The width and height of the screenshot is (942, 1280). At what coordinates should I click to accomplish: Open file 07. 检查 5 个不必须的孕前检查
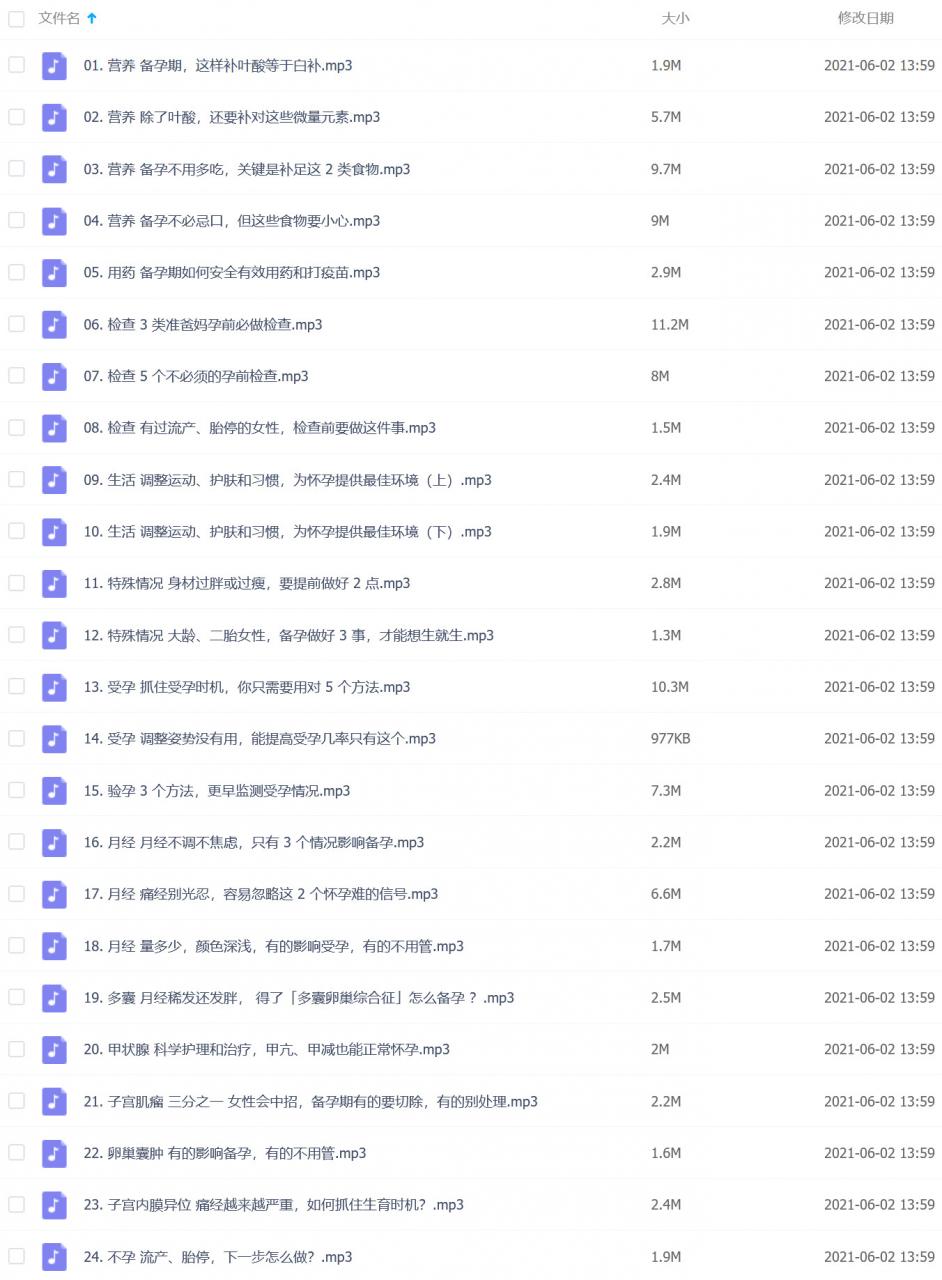195,376
